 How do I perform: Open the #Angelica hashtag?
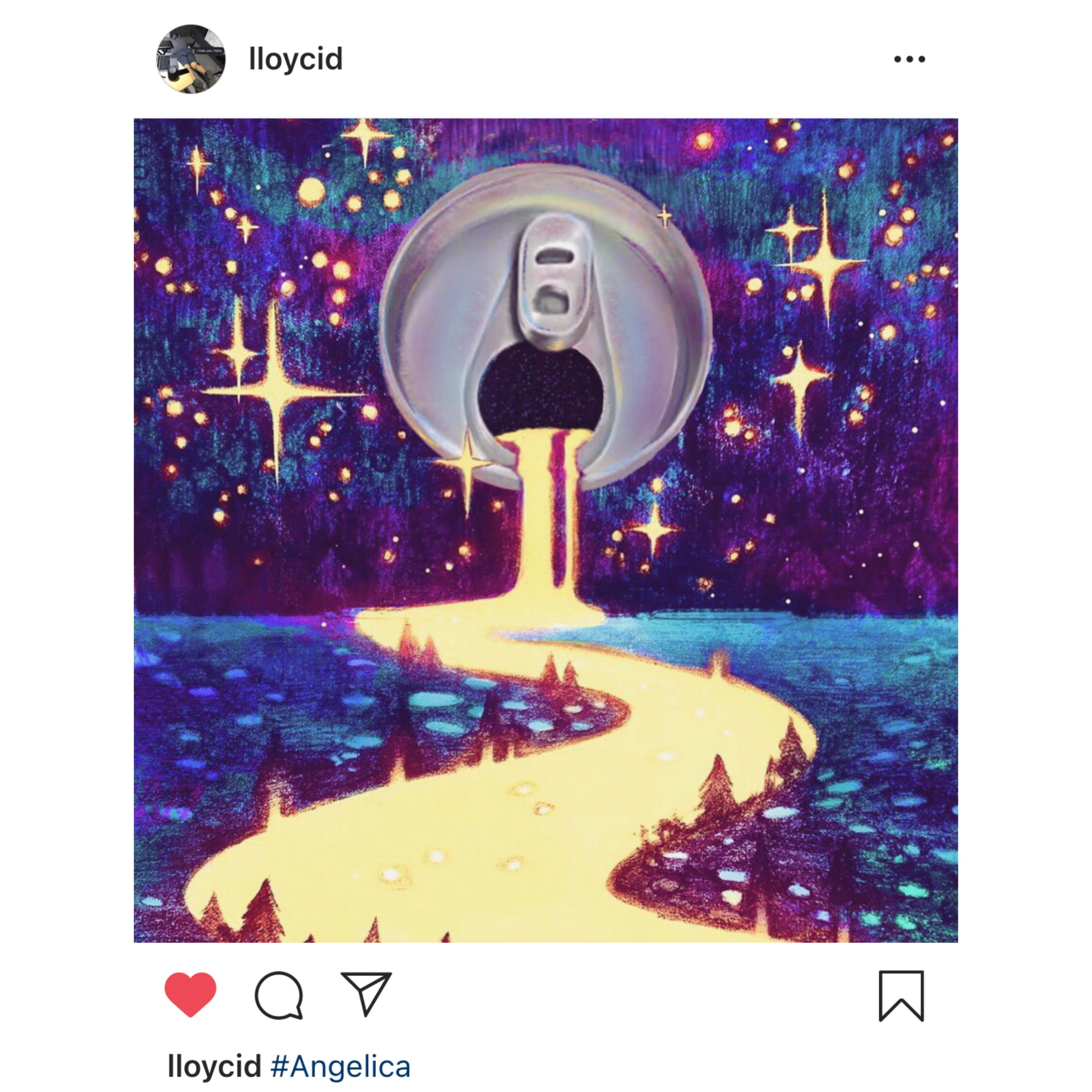tap(340, 1066)
